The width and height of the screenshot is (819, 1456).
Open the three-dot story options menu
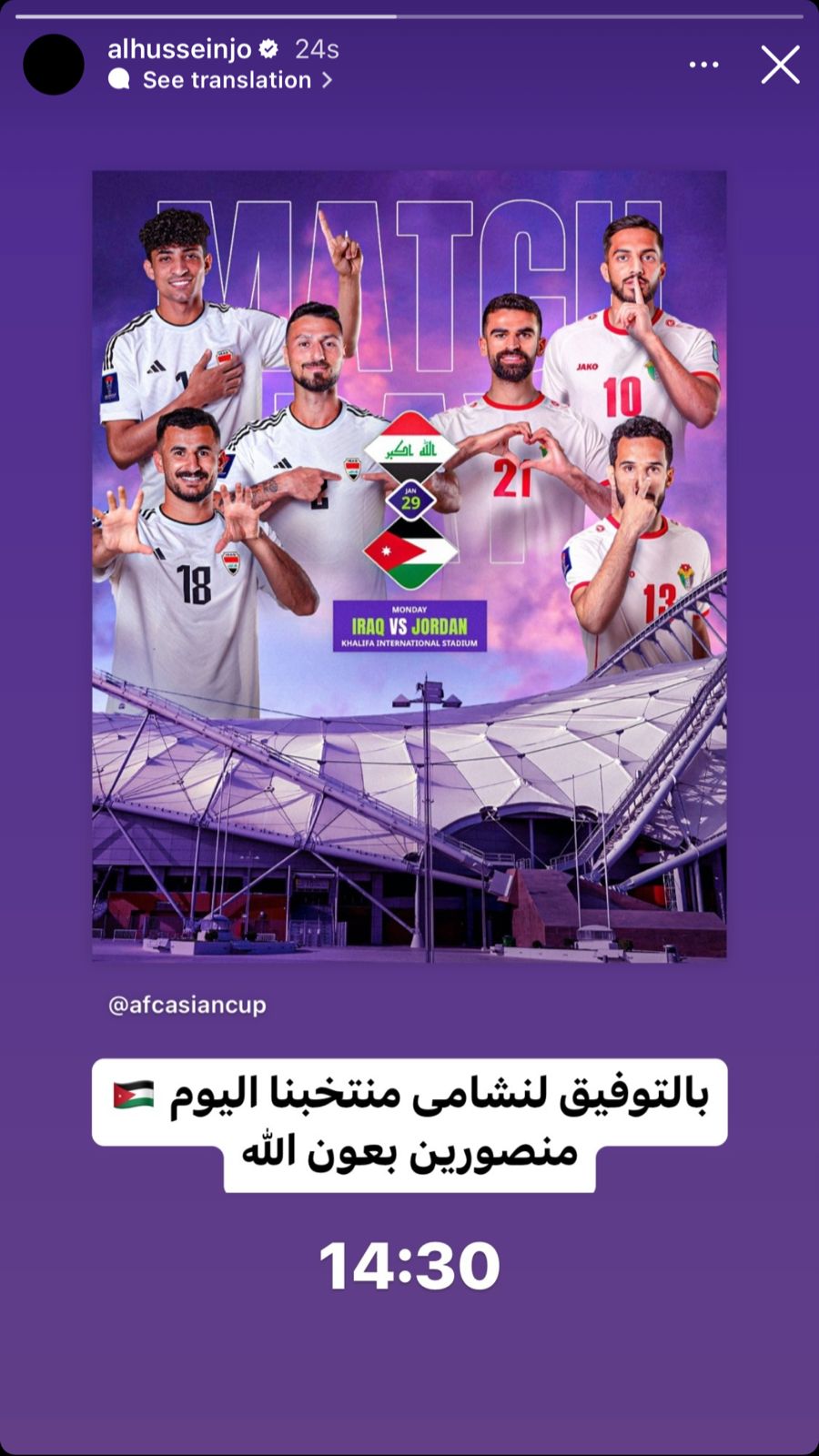click(703, 65)
